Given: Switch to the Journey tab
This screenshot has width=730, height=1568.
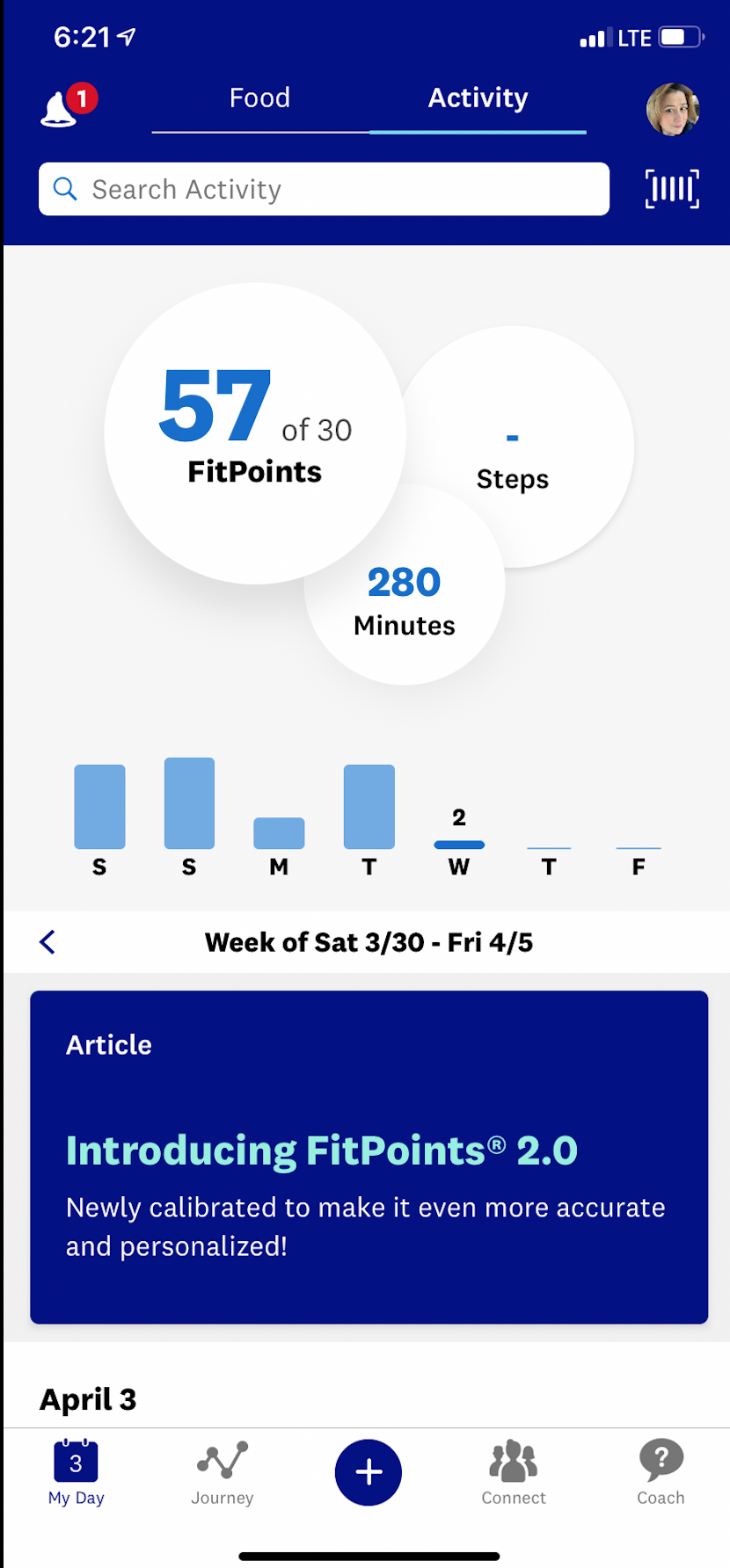Looking at the screenshot, I should pos(223,1473).
